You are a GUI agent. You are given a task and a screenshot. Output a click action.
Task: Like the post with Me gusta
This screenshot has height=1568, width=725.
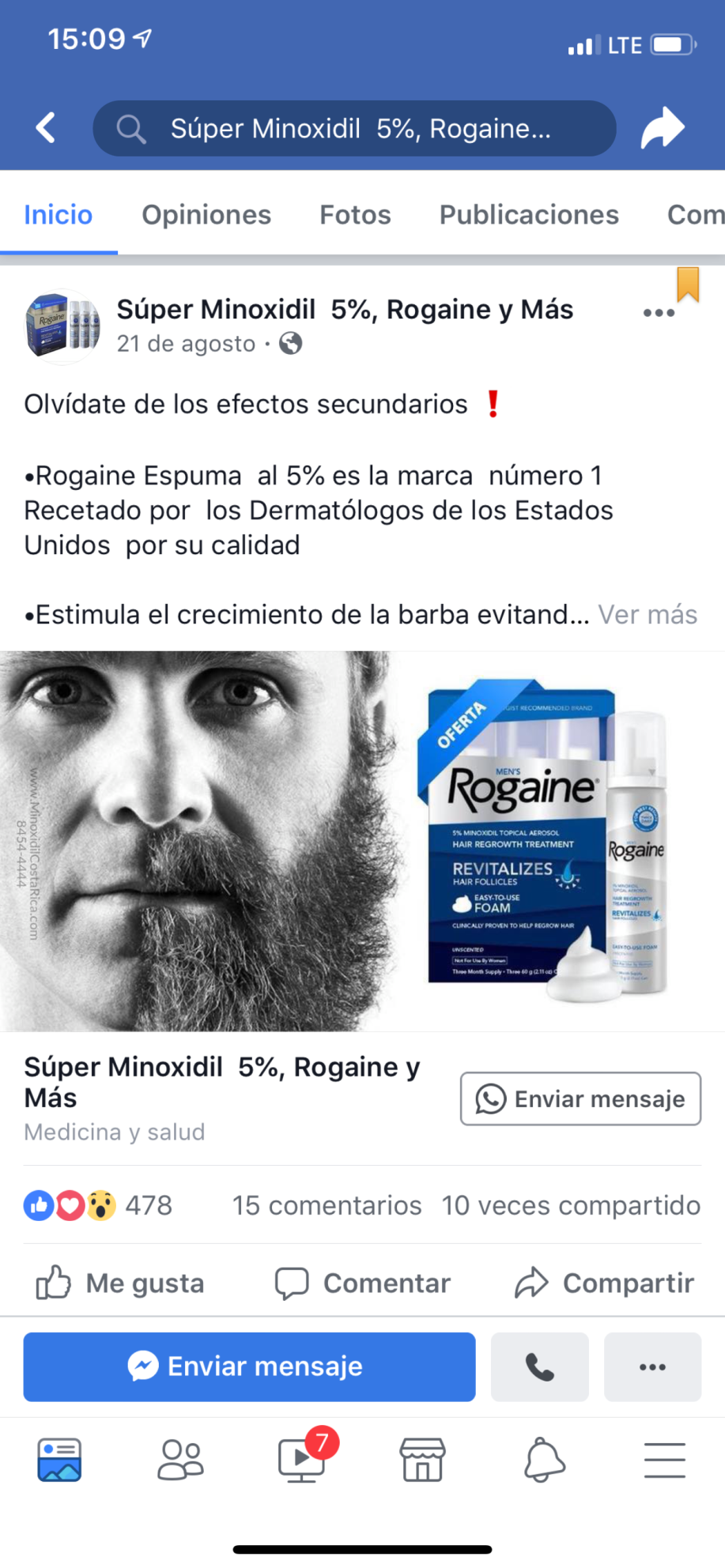120,1283
